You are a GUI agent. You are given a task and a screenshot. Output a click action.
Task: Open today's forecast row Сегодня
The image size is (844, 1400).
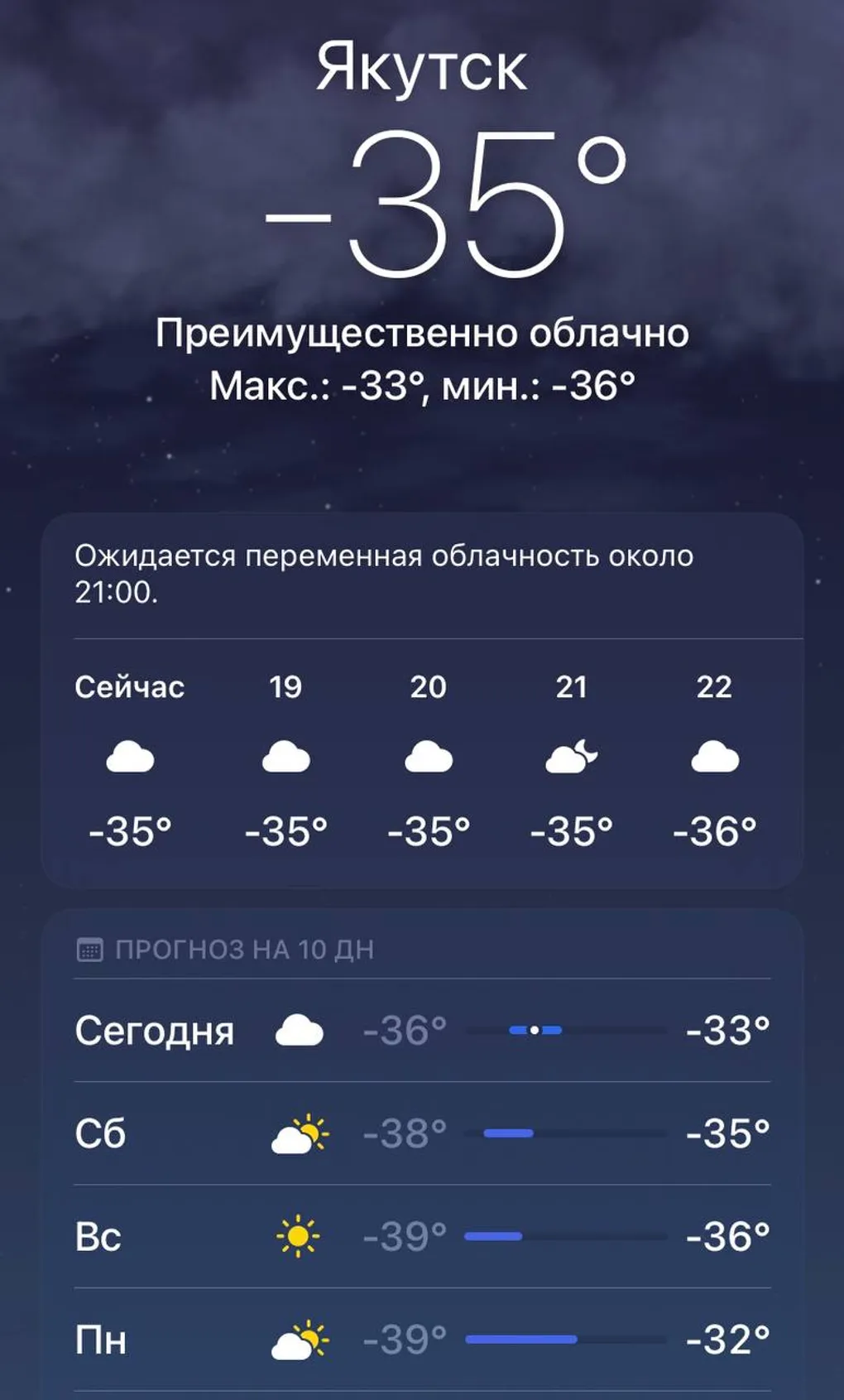(x=422, y=1031)
